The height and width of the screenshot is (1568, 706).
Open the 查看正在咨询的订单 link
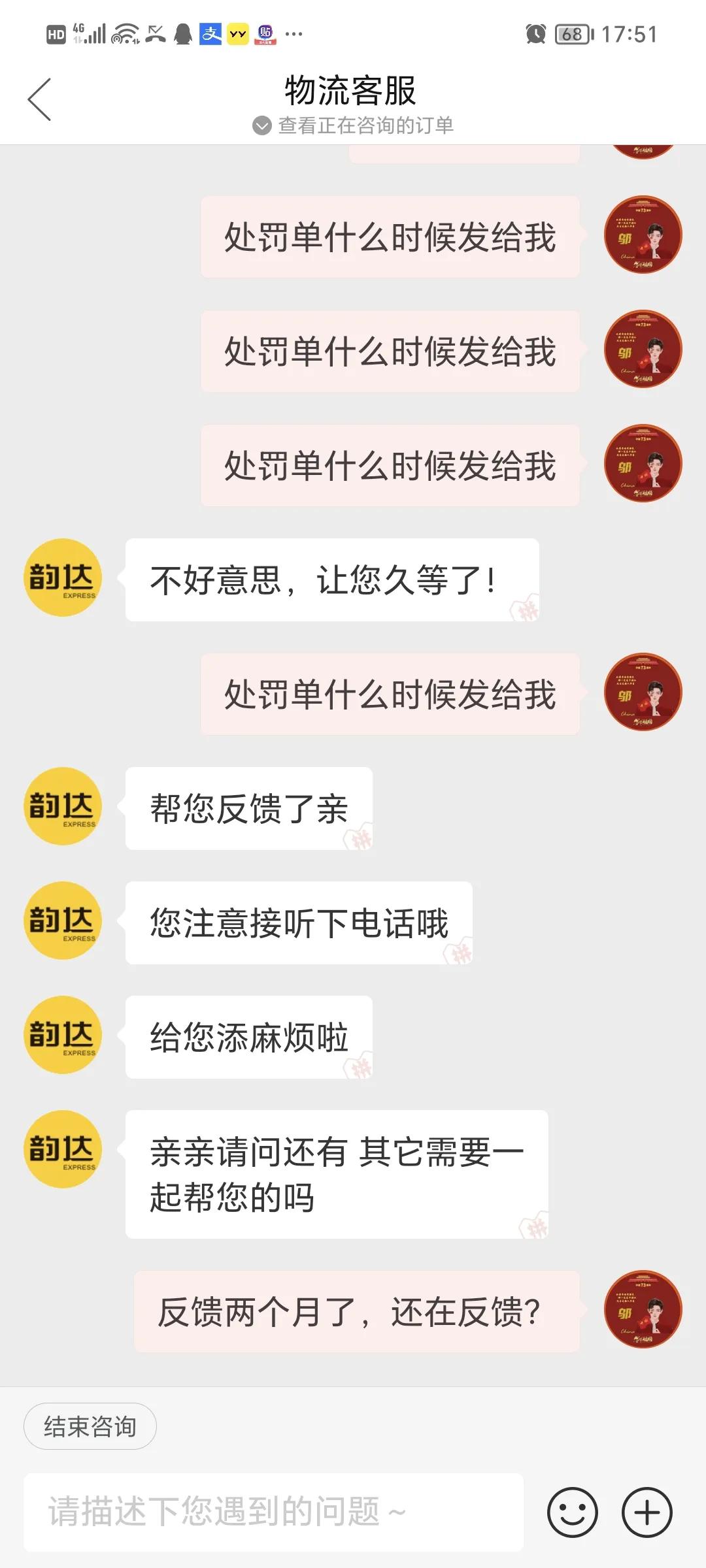(x=366, y=125)
